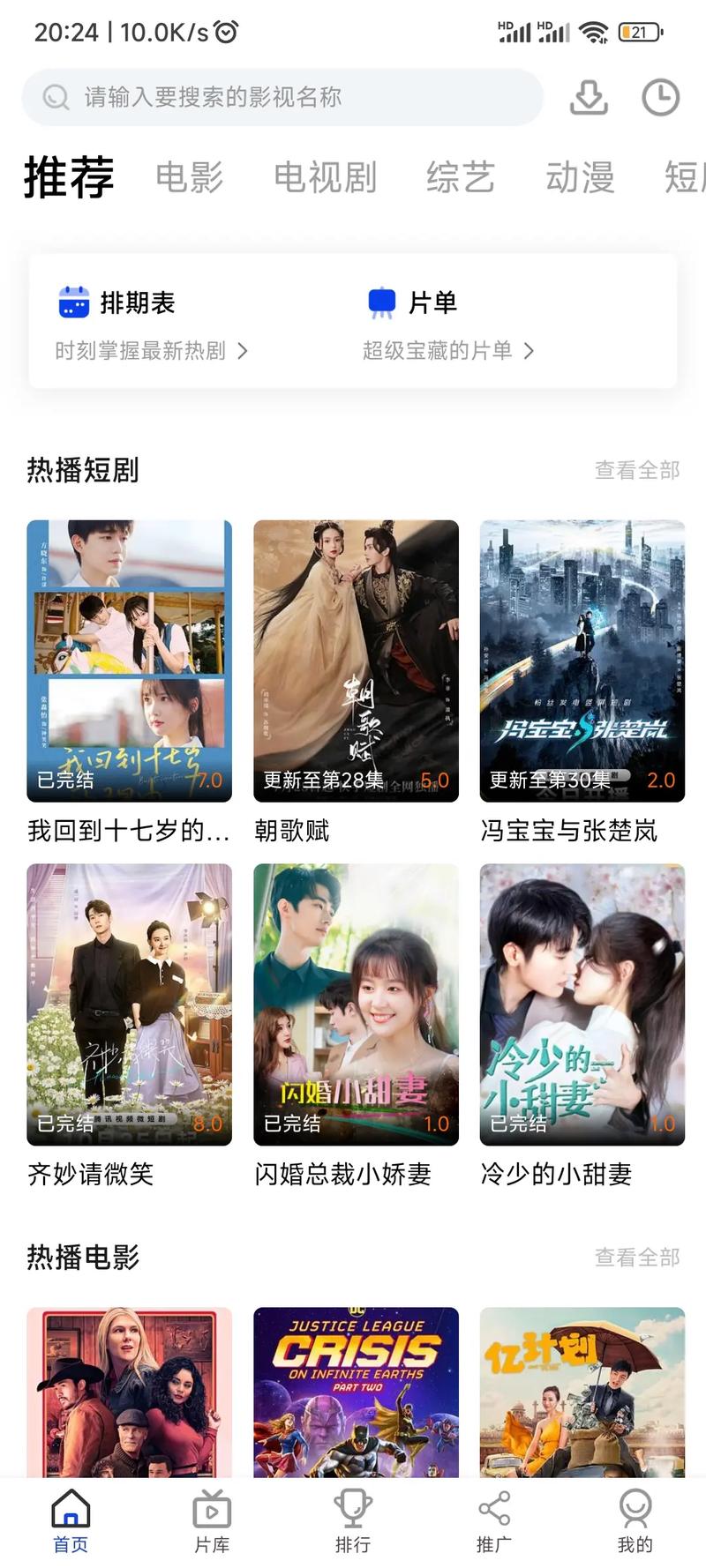Open 查看全部 for 热播电影
706x1568 pixels.
click(x=636, y=1257)
